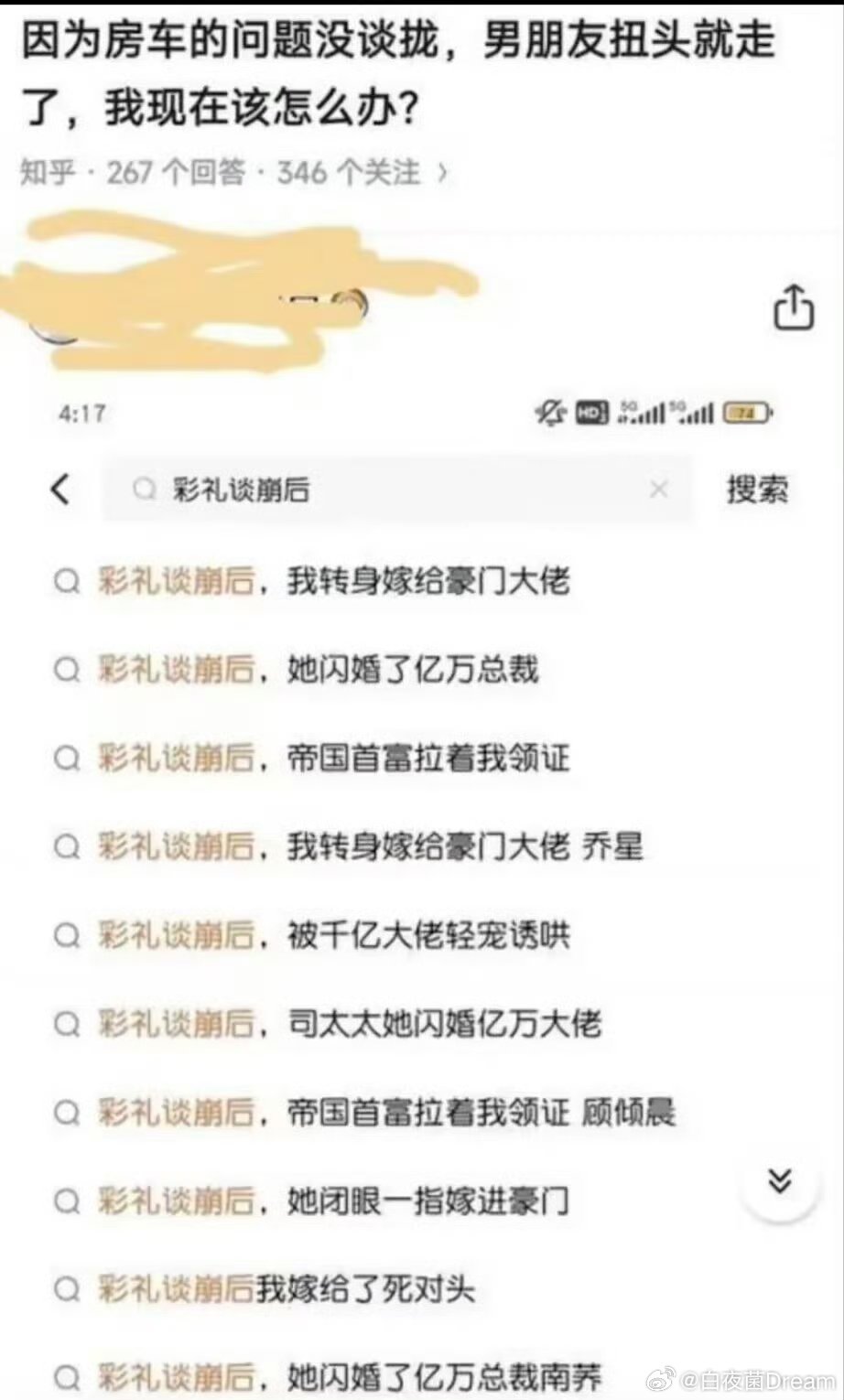Clear search text with the × icon
The height and width of the screenshot is (1400, 844).
[x=658, y=490]
